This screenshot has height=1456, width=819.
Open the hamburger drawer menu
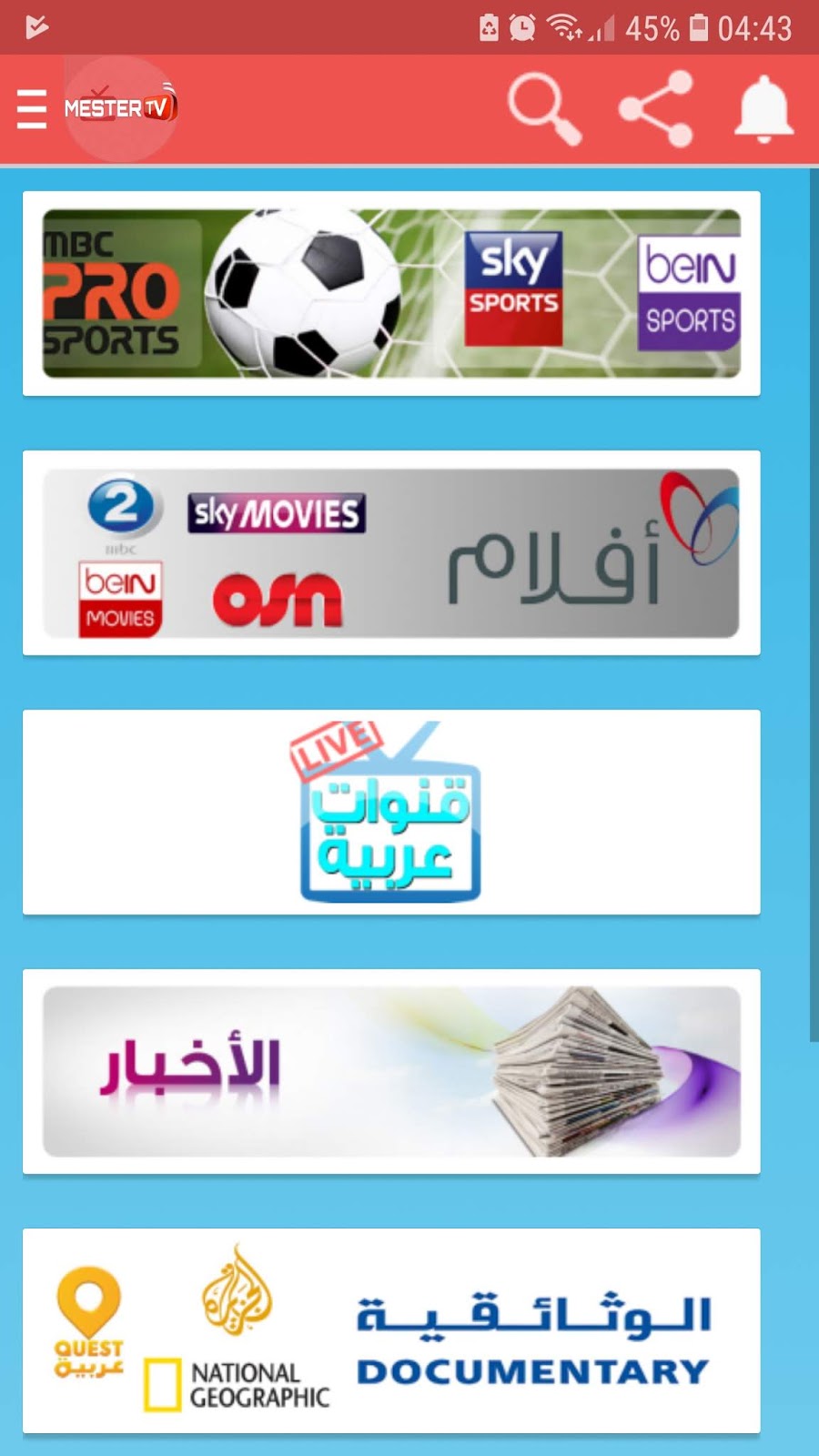[32, 109]
